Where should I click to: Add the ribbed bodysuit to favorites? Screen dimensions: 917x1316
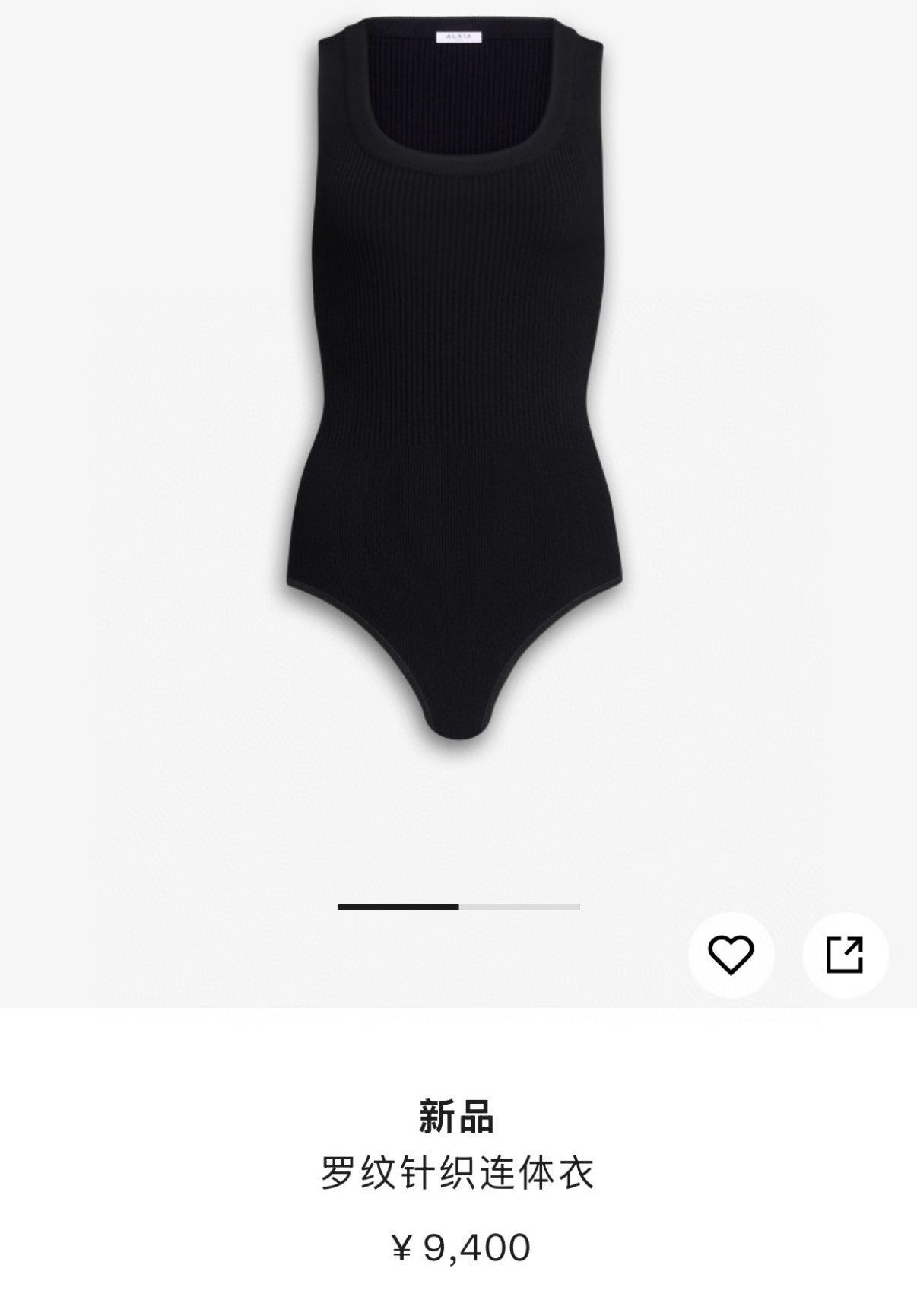coord(731,954)
